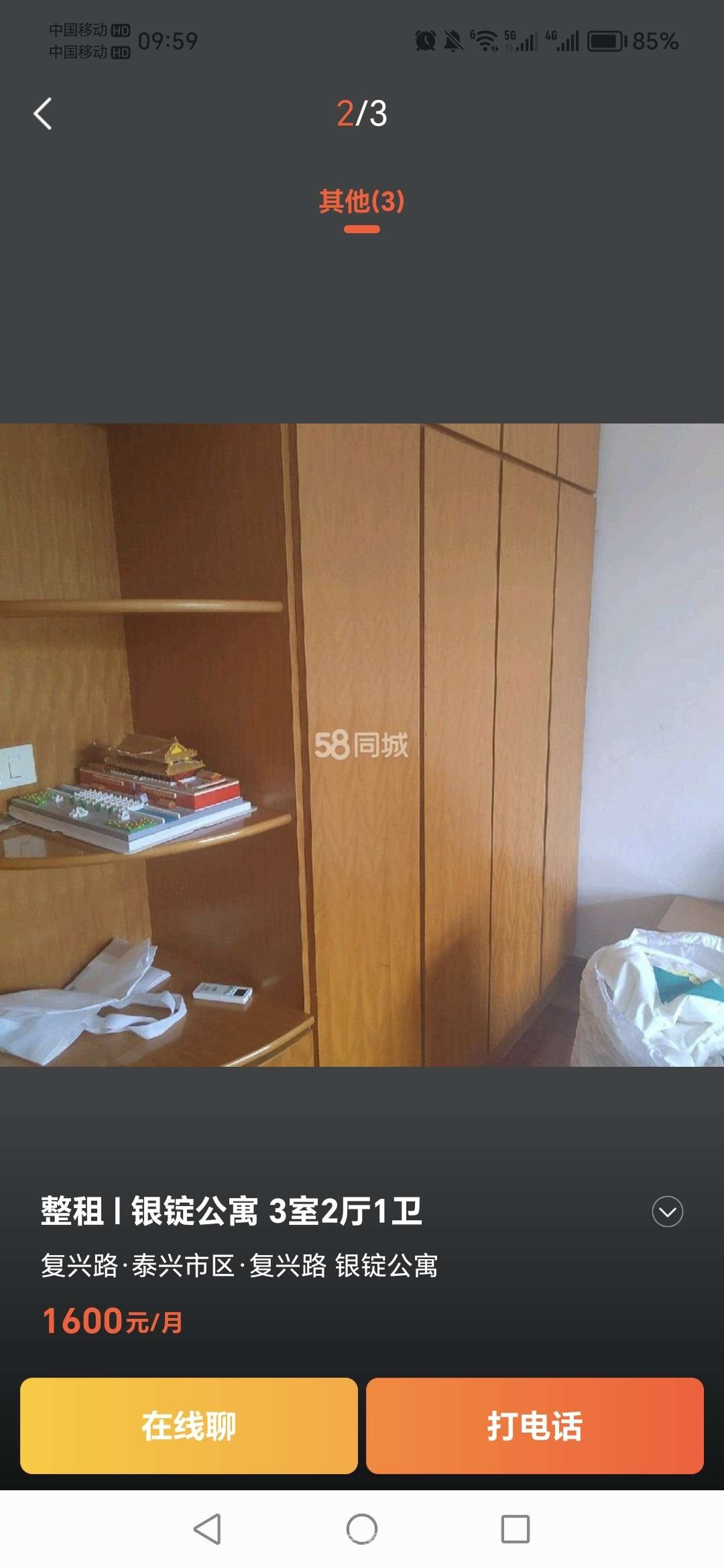This screenshot has width=724, height=1568.
Task: Go to home screen via circle button
Action: coord(361,1530)
